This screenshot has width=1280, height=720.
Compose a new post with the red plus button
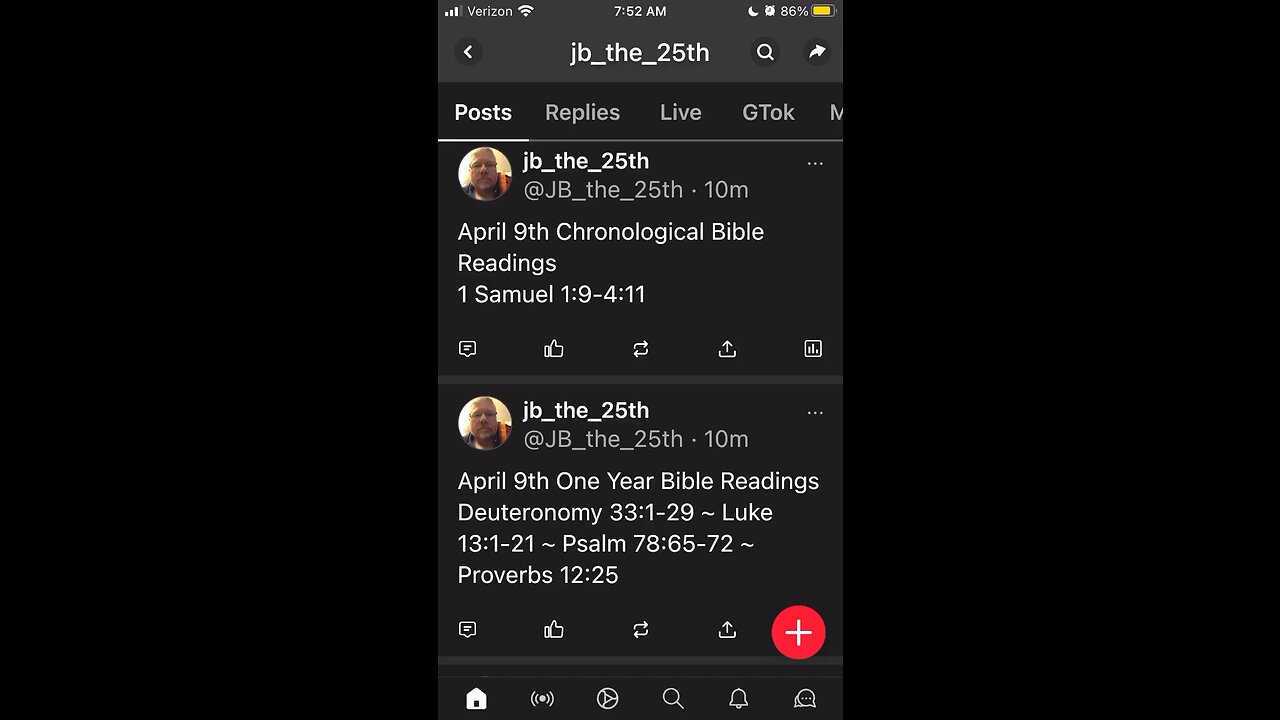point(798,632)
